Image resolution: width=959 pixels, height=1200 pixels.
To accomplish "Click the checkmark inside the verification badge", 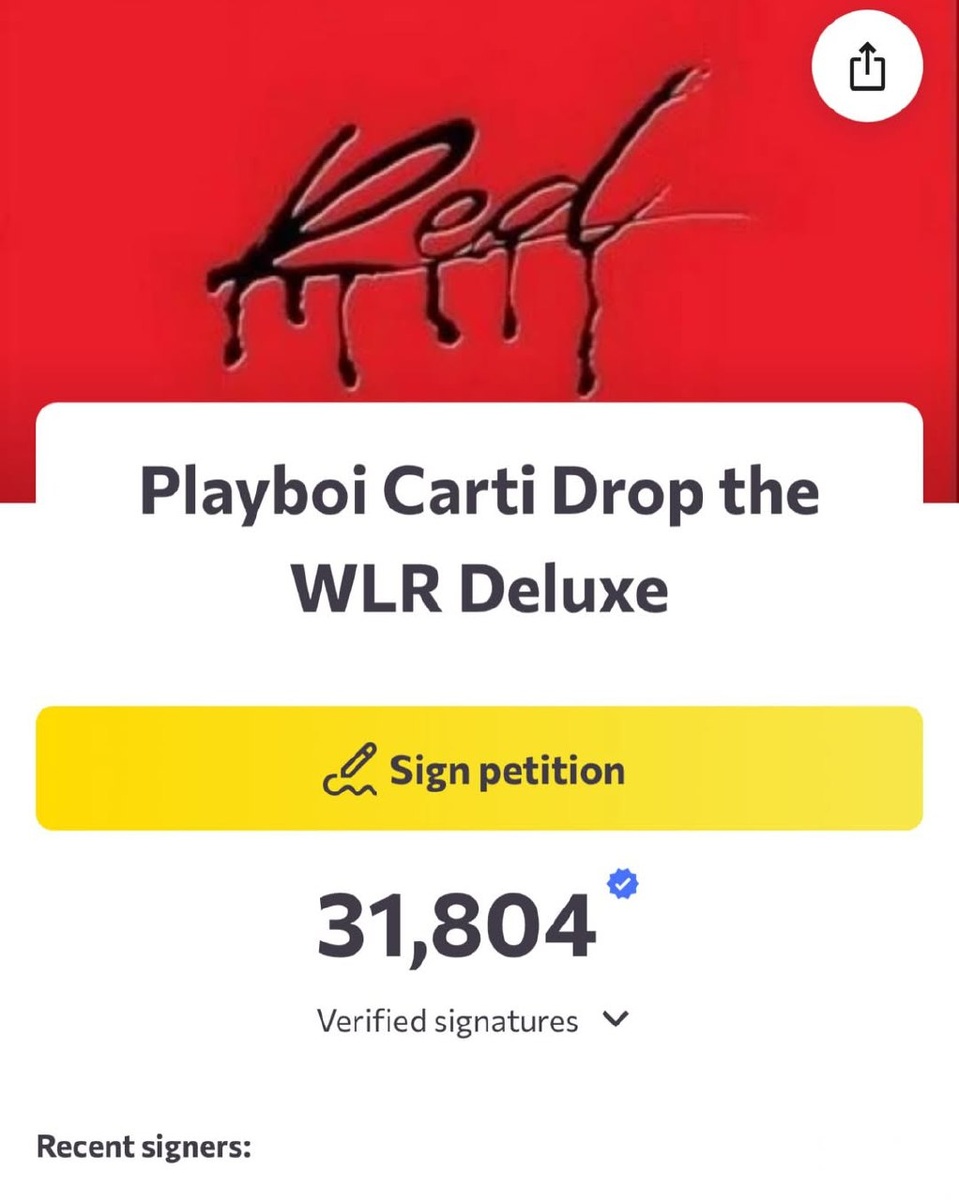I will point(622,883).
